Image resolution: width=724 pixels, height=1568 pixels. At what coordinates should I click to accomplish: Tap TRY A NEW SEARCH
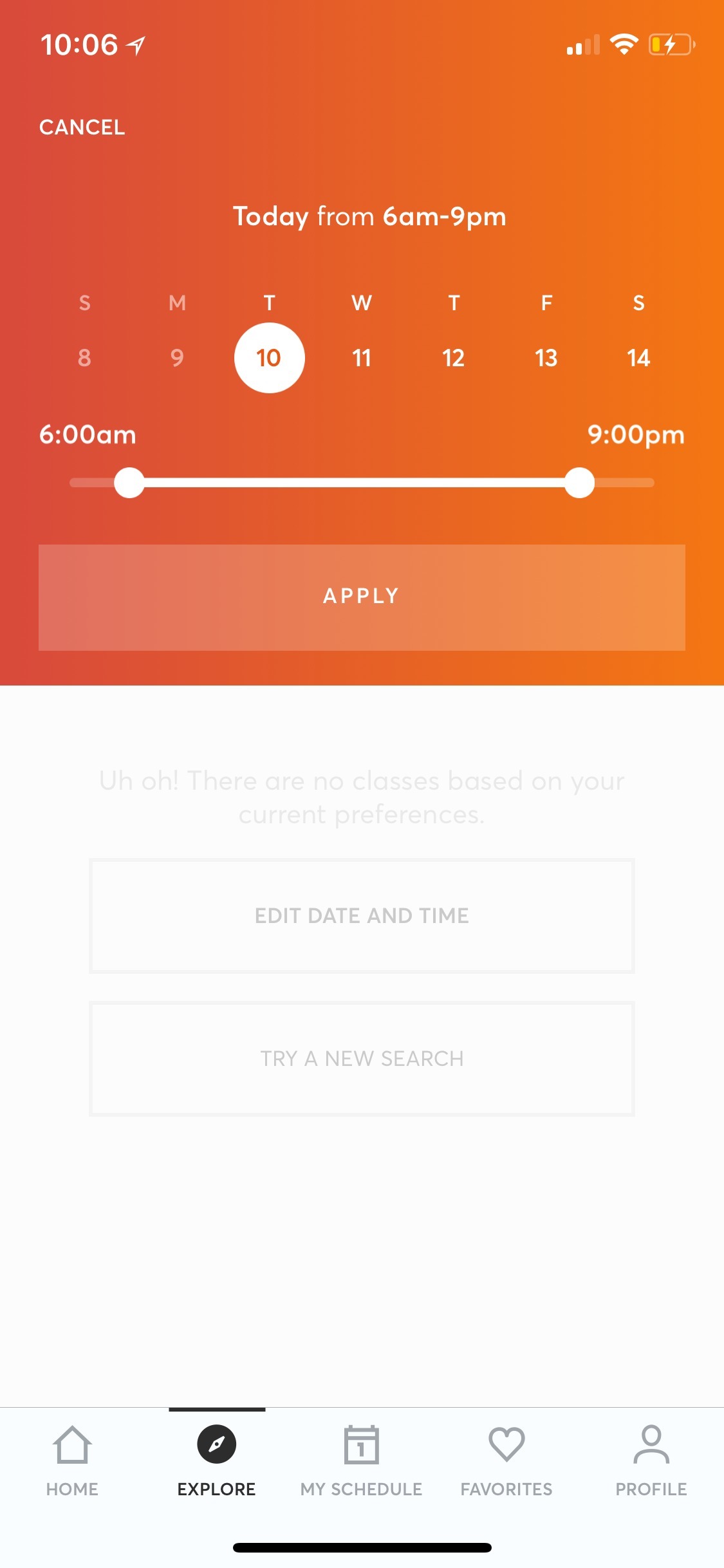(x=362, y=1058)
